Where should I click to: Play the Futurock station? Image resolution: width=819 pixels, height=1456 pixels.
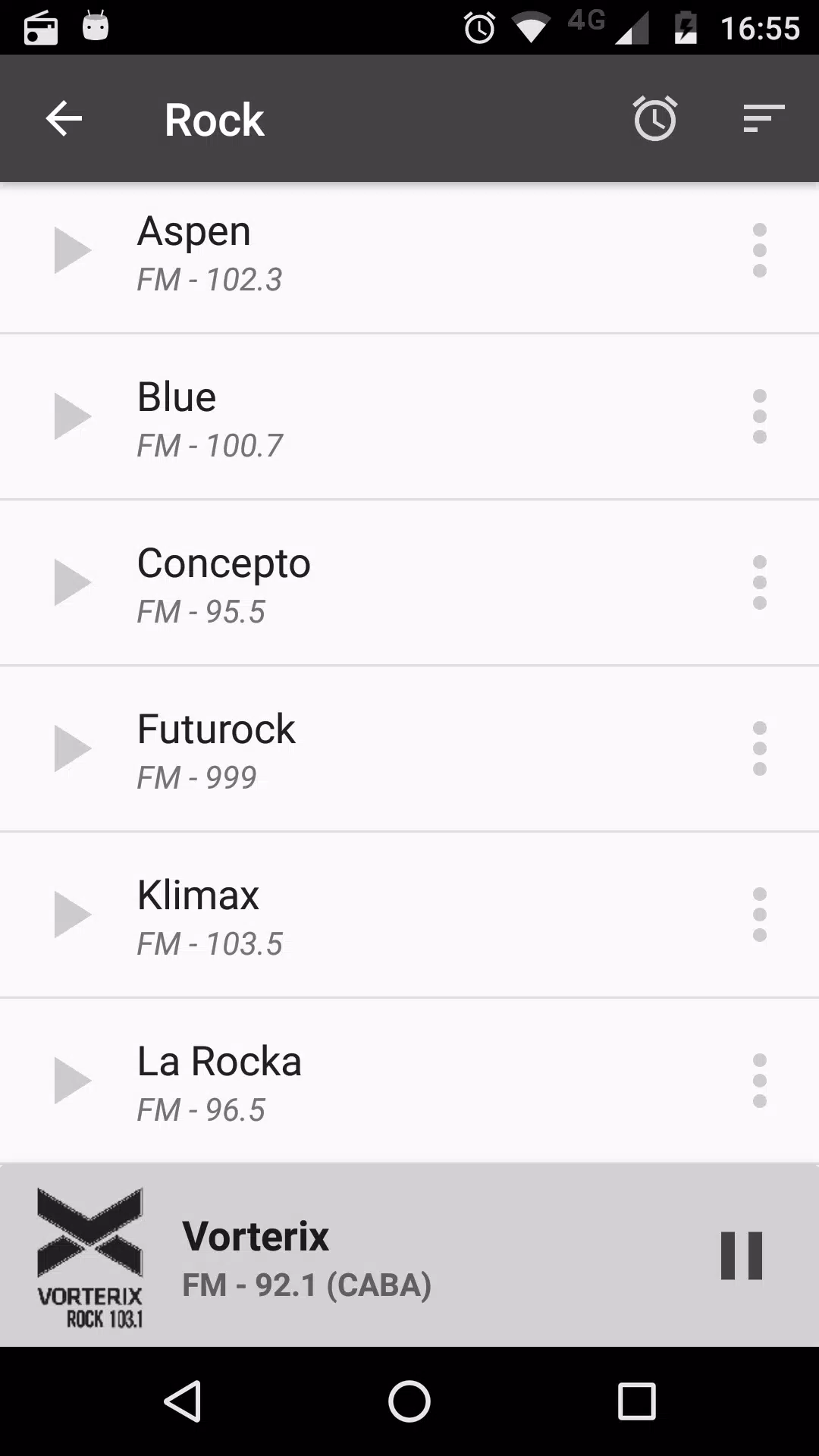tap(73, 748)
